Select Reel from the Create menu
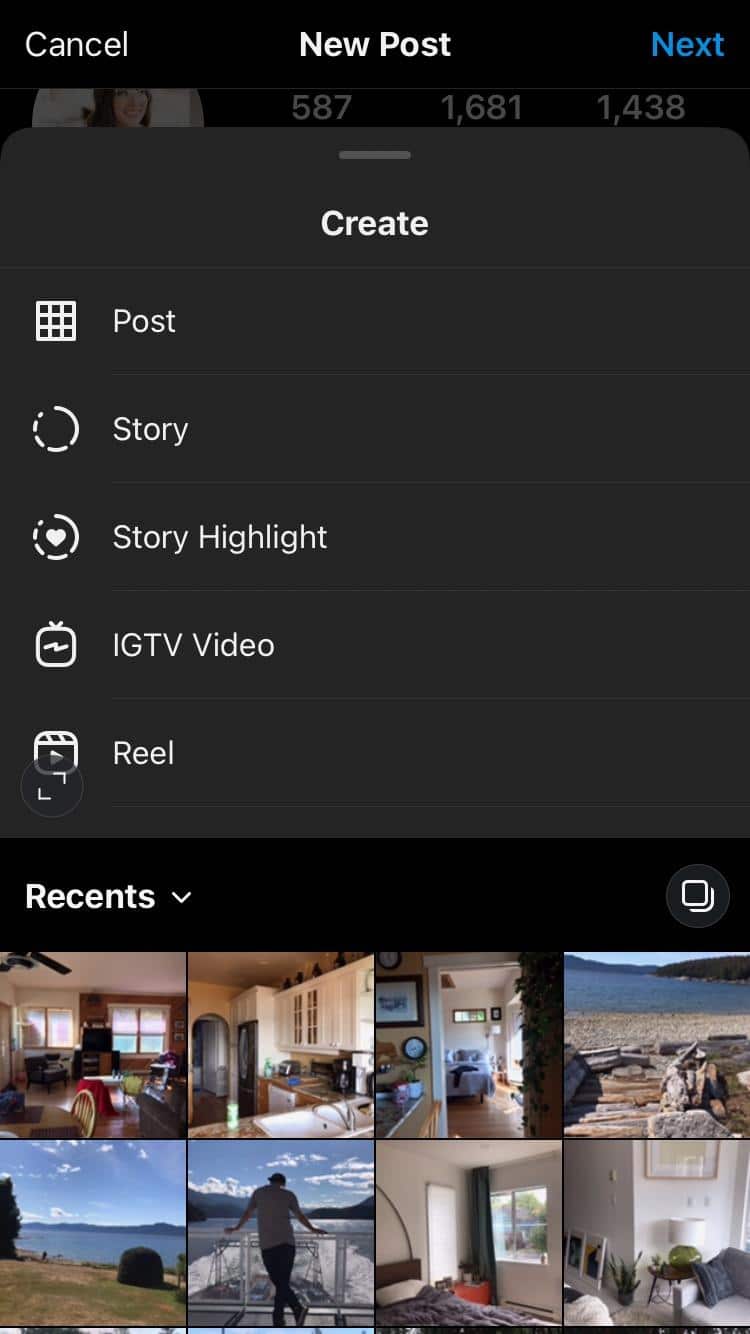The image size is (750, 1334). [x=144, y=752]
